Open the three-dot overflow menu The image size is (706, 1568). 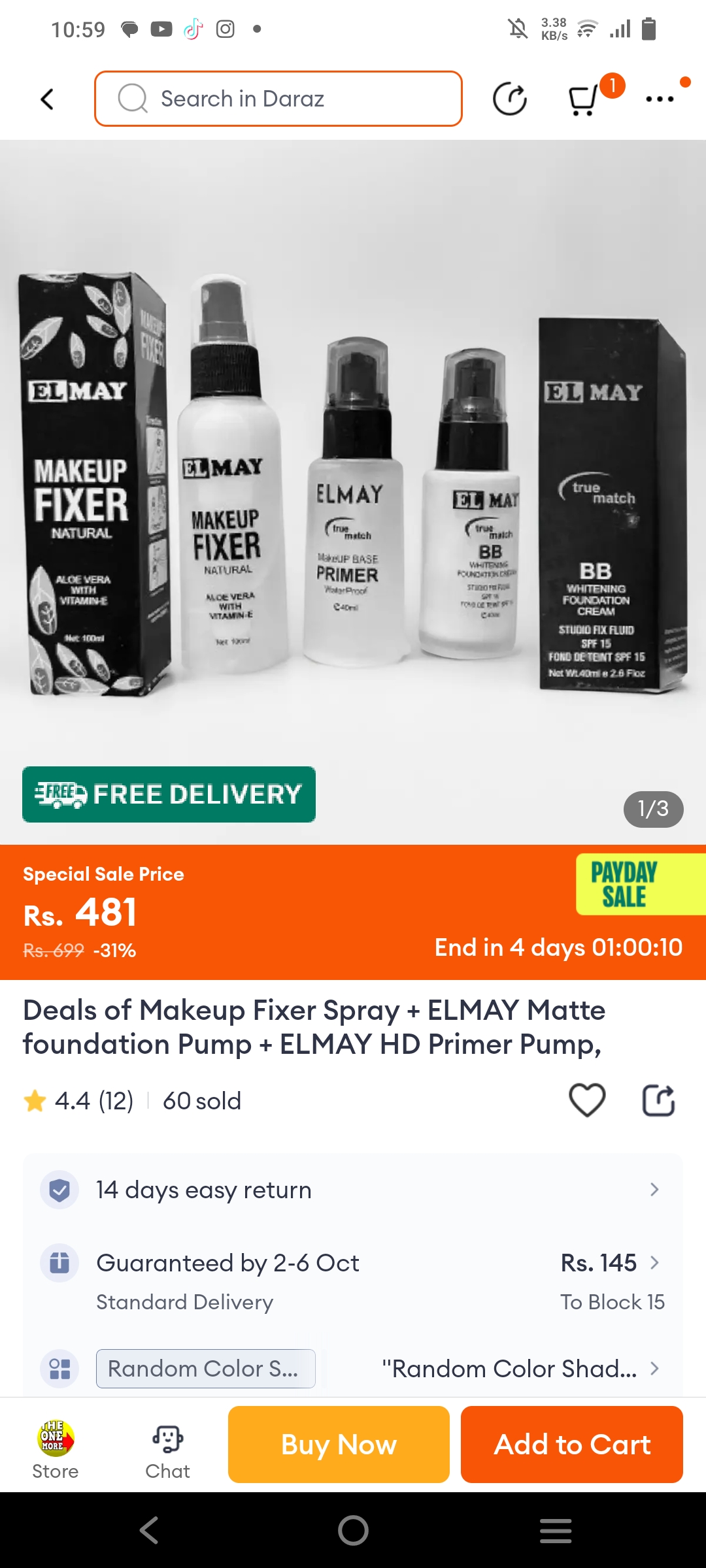[660, 99]
